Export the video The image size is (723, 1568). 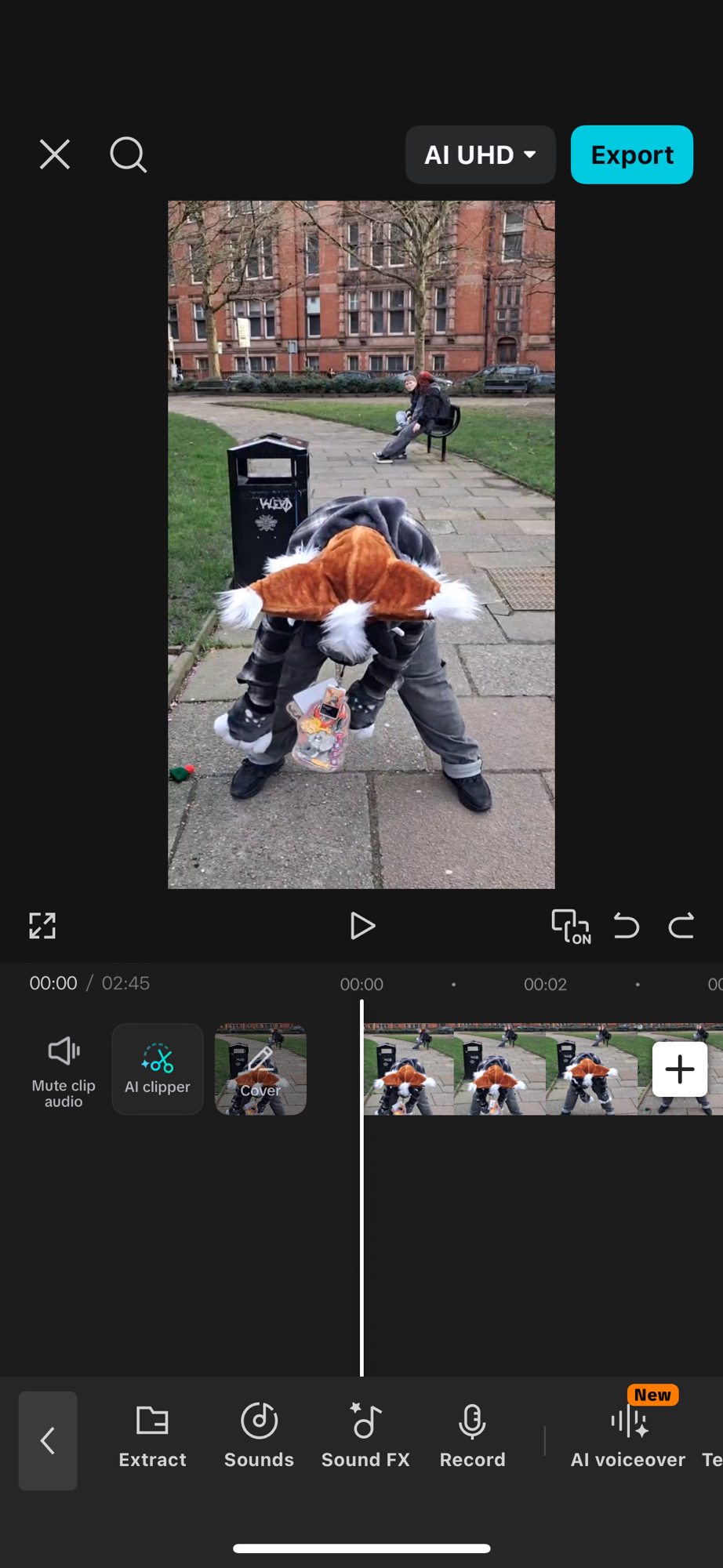pyautogui.click(x=631, y=154)
